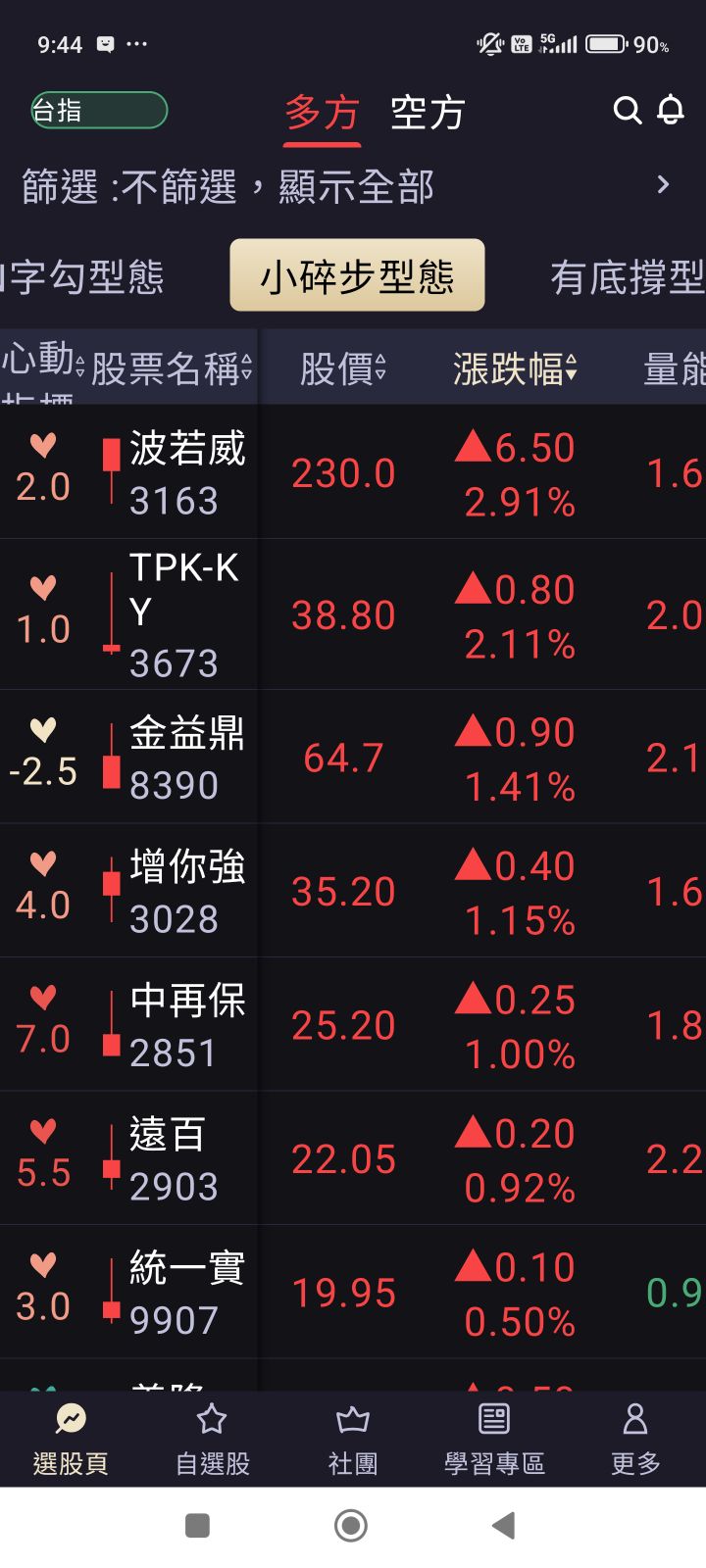
Task: Select the 多方 tab
Action: tap(322, 113)
